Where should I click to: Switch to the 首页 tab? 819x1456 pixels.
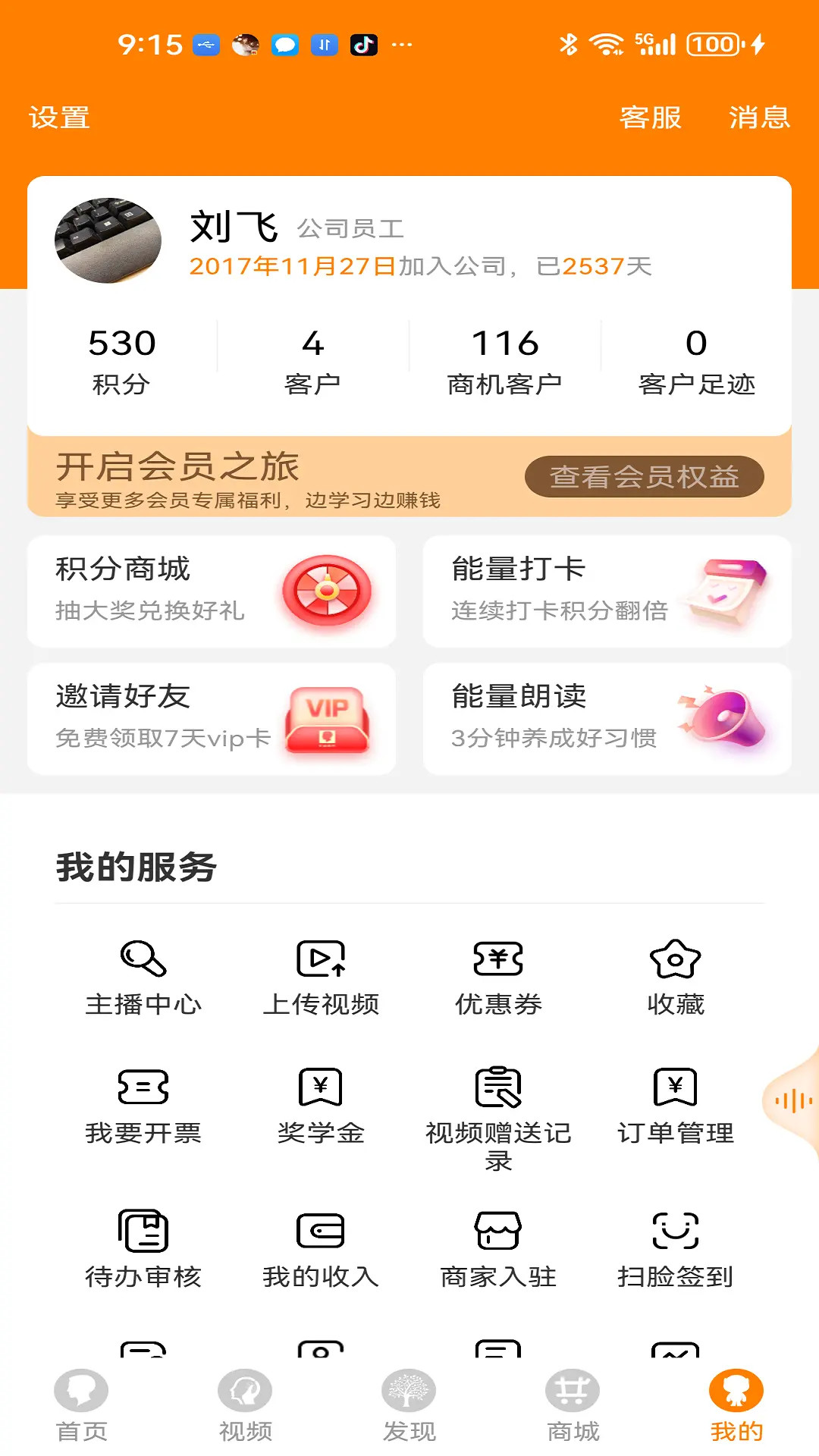[x=81, y=1405]
